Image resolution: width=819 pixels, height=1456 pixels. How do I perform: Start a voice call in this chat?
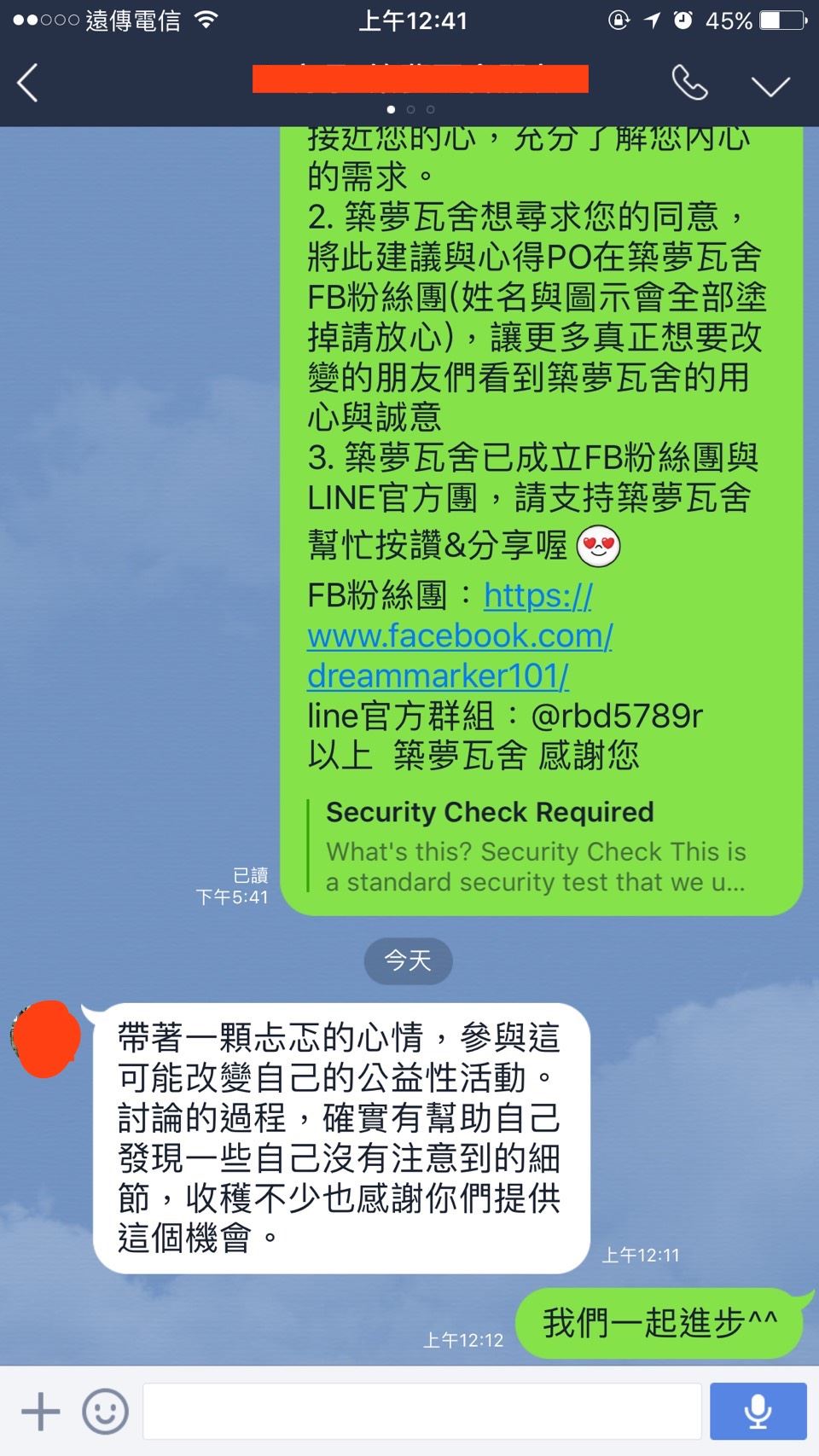click(689, 84)
